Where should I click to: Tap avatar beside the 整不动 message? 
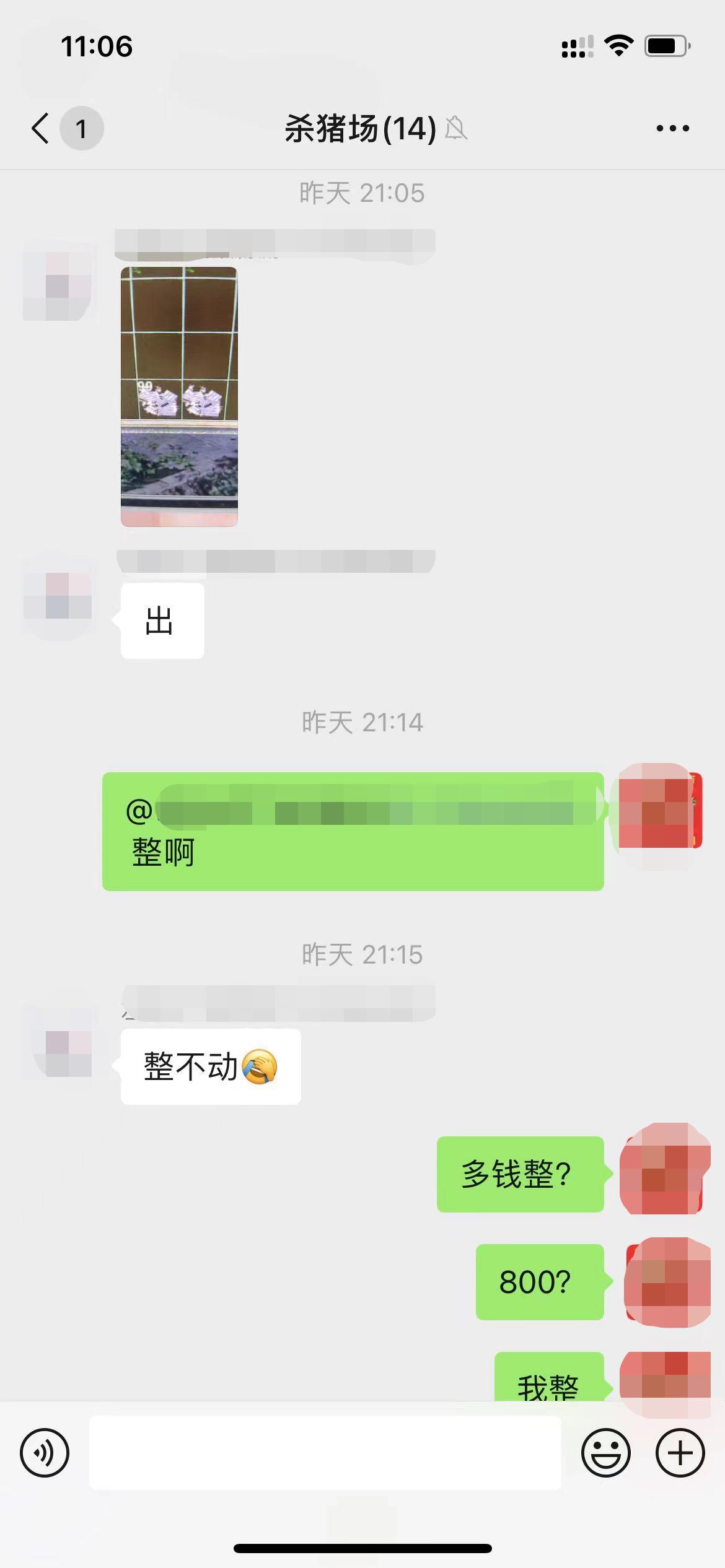(60, 1043)
